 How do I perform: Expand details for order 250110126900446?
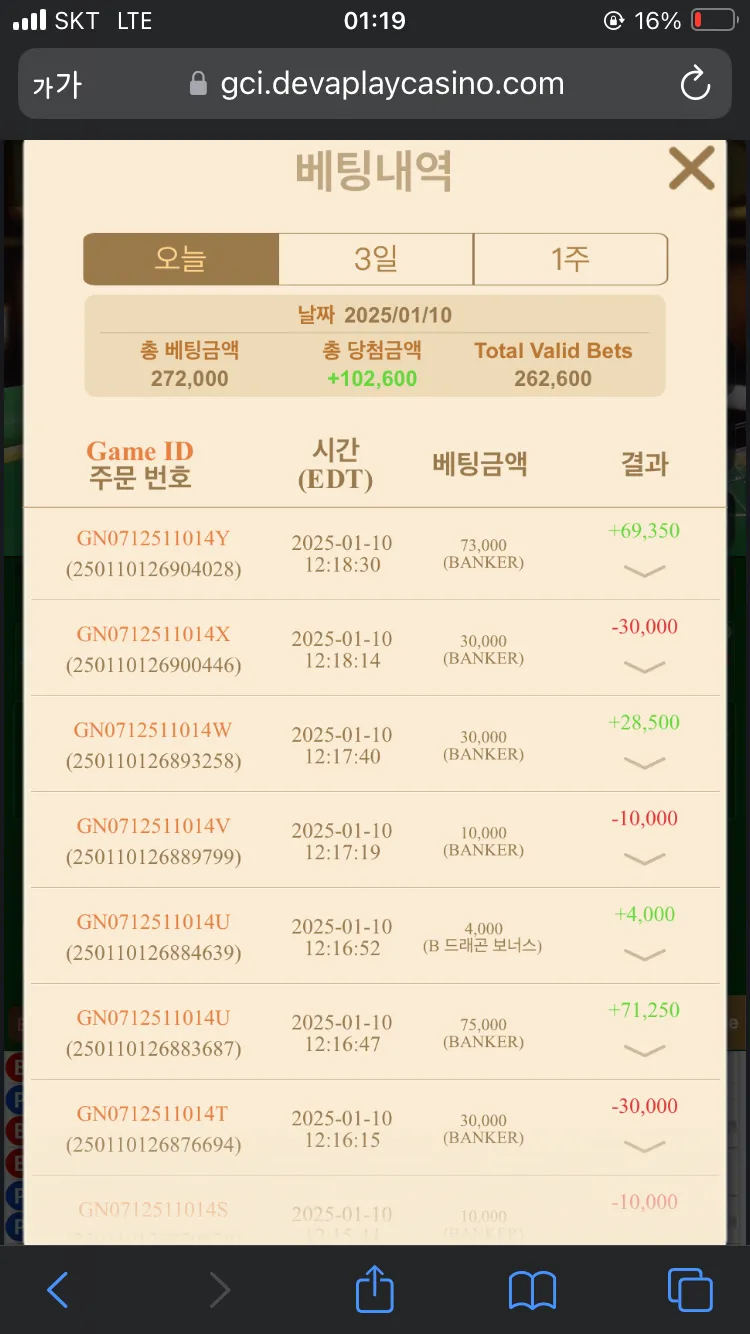[644, 668]
